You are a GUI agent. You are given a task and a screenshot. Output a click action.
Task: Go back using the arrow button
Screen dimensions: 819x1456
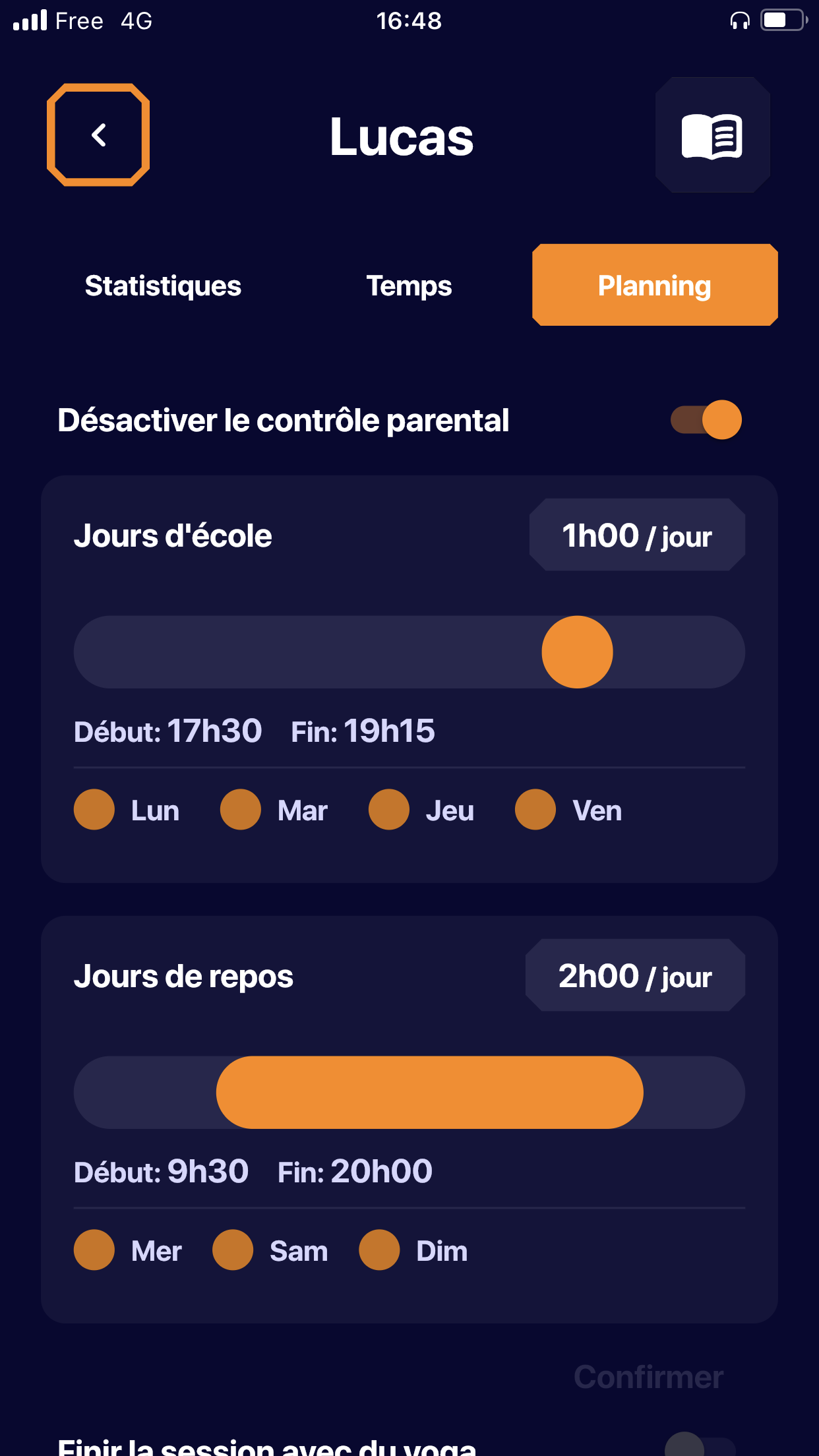pyautogui.click(x=98, y=135)
